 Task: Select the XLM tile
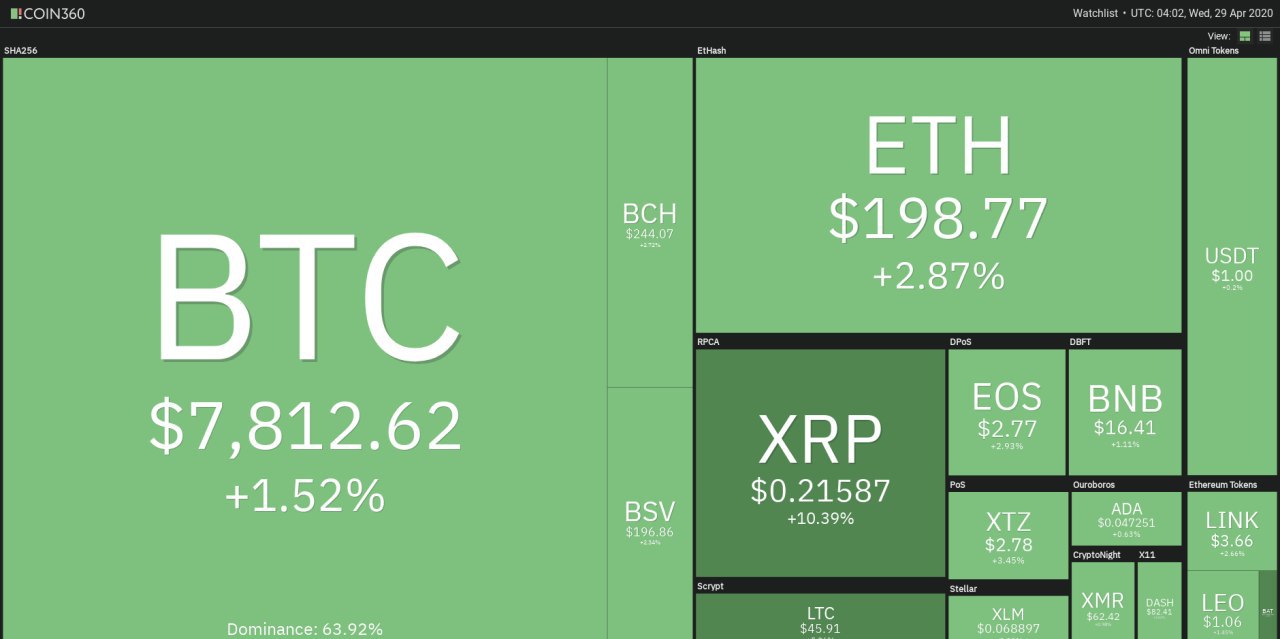[x=1007, y=618]
